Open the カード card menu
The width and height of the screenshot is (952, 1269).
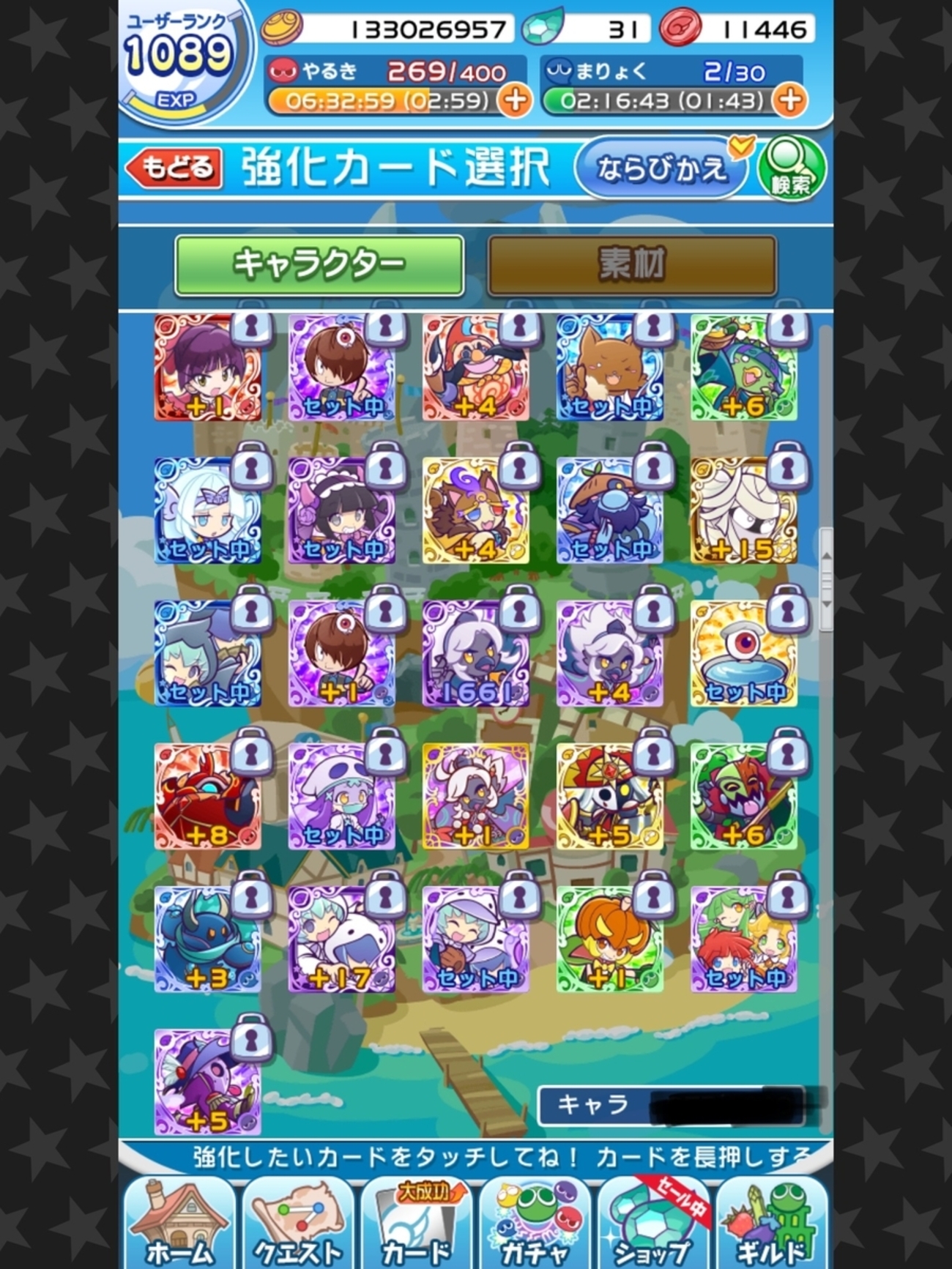(417, 1225)
